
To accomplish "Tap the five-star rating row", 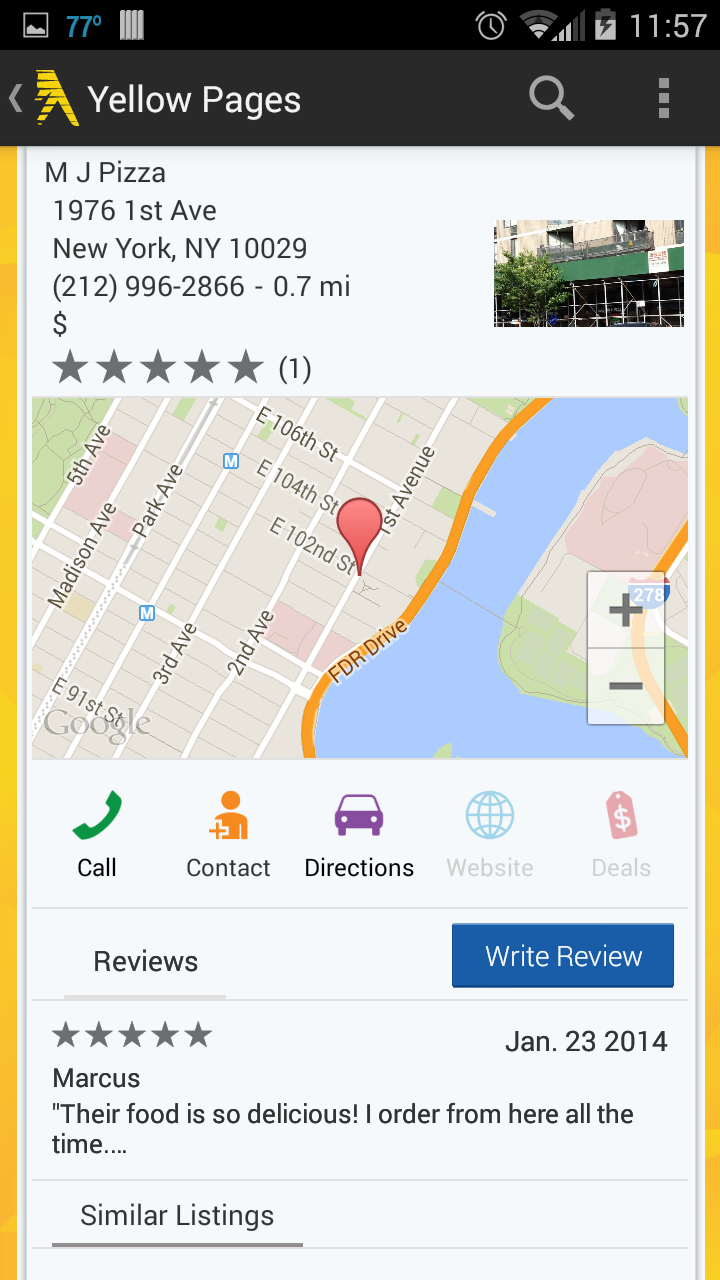I will pyautogui.click(x=157, y=367).
